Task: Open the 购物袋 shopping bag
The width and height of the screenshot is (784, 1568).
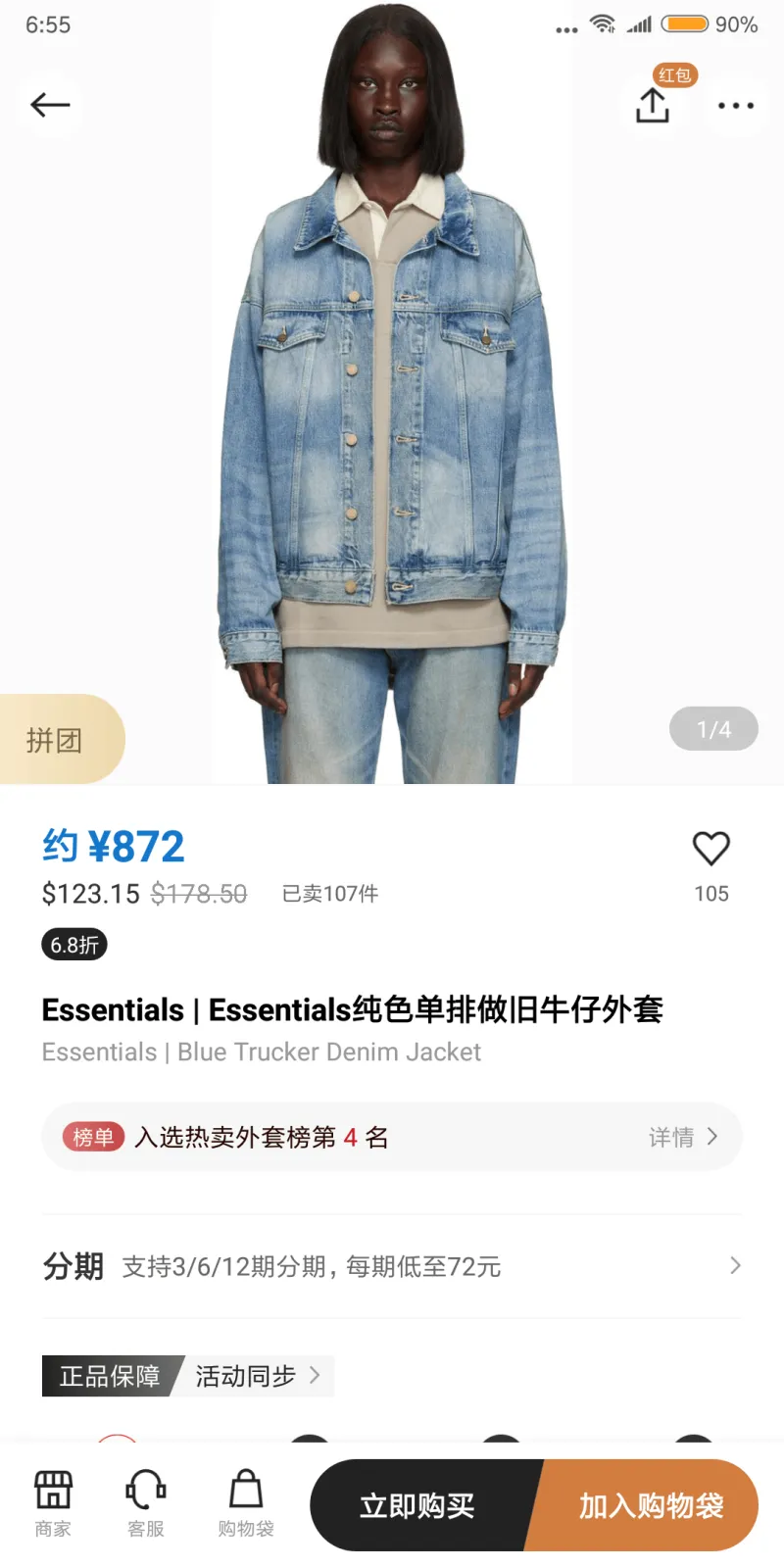Action: point(246,1502)
